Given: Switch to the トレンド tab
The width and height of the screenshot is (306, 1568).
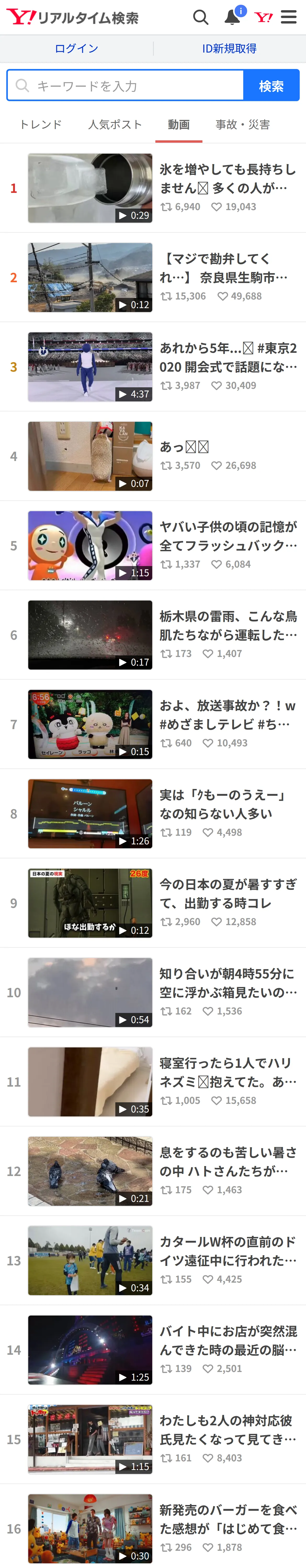Looking at the screenshot, I should click(x=41, y=124).
